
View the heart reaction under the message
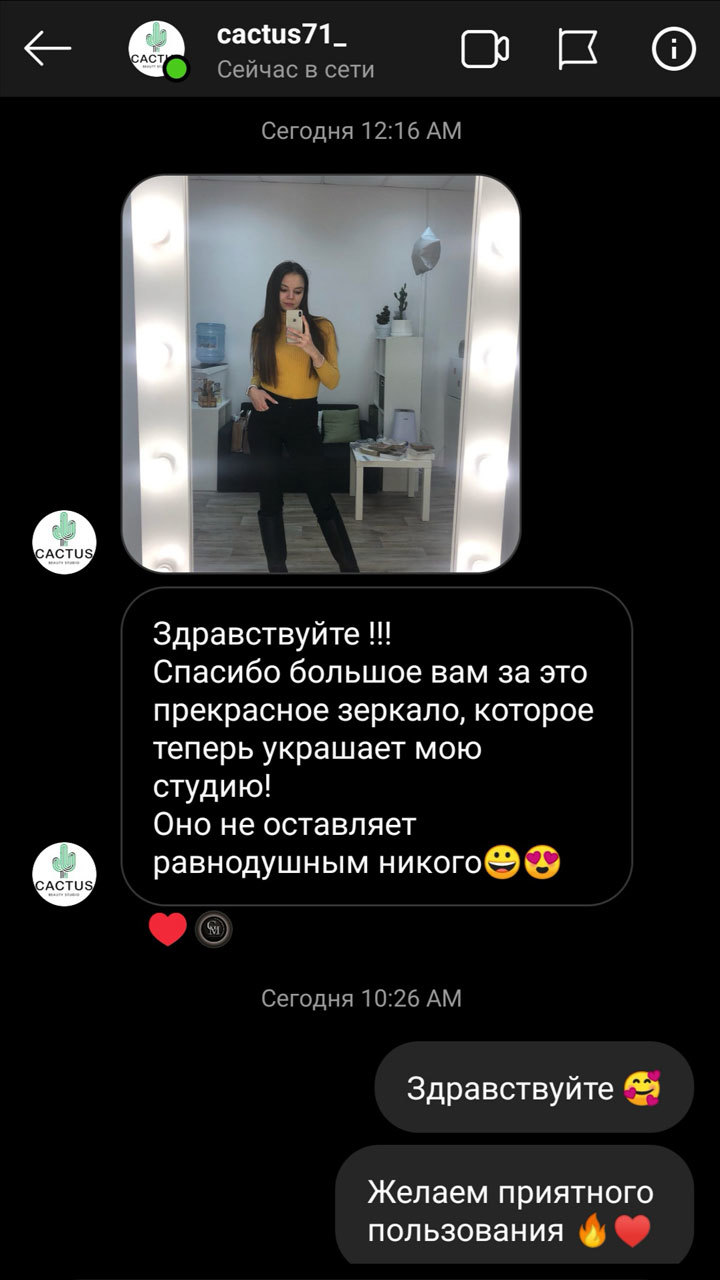point(167,929)
